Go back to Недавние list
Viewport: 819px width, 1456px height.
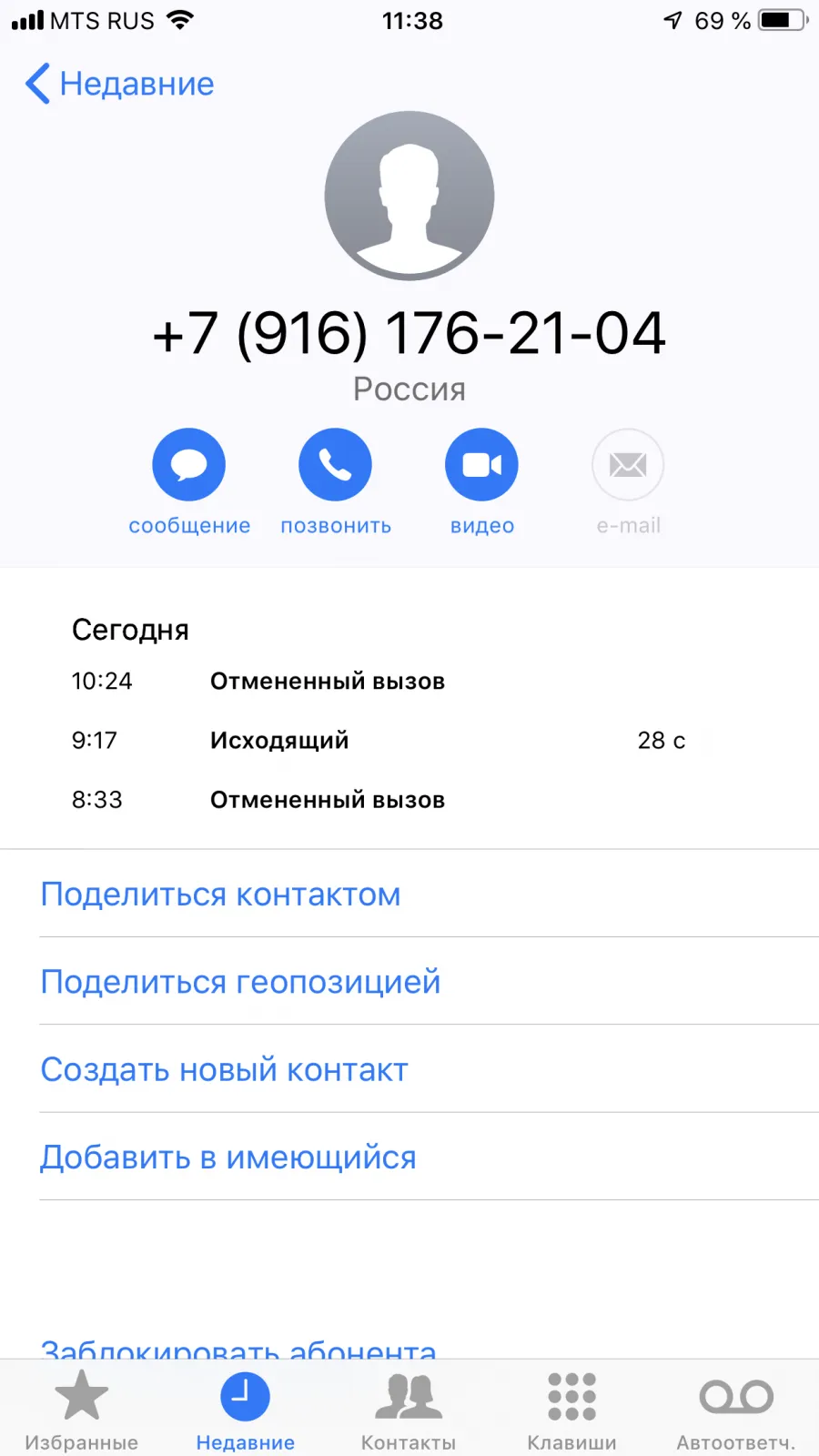point(119,84)
